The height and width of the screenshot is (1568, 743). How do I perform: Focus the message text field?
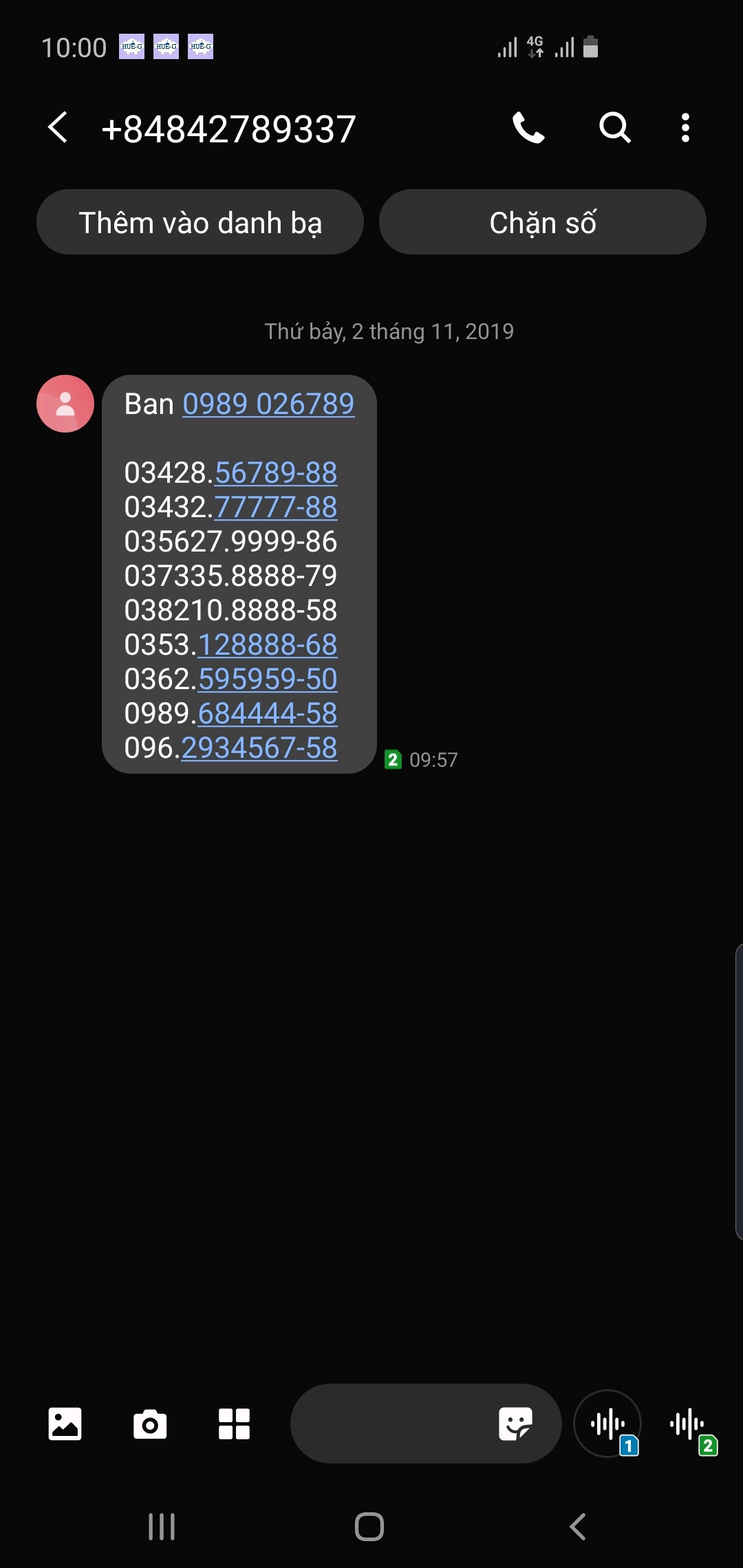pyautogui.click(x=392, y=1424)
